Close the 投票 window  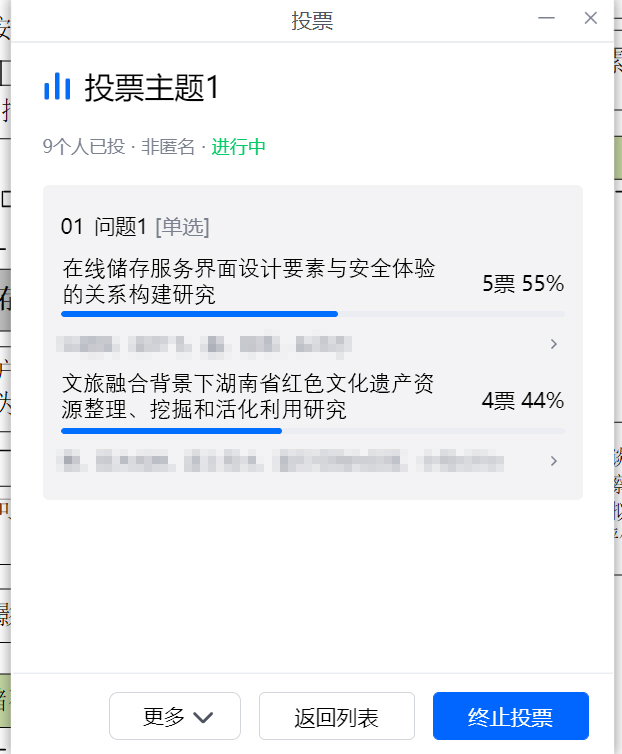point(591,17)
